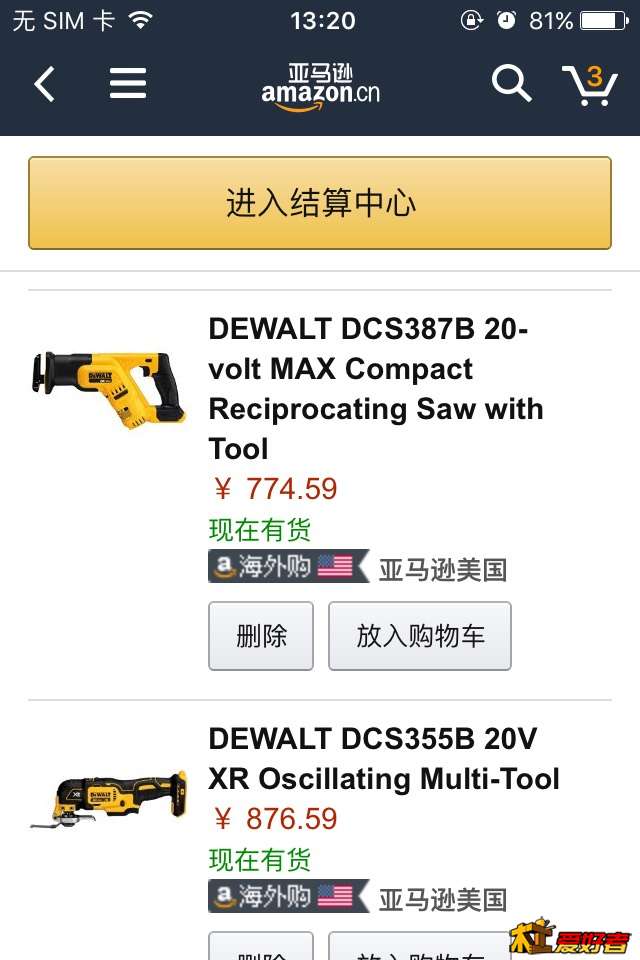This screenshot has height=960, width=640.
Task: Tap the amazon.cn home logo
Action: pos(320,86)
